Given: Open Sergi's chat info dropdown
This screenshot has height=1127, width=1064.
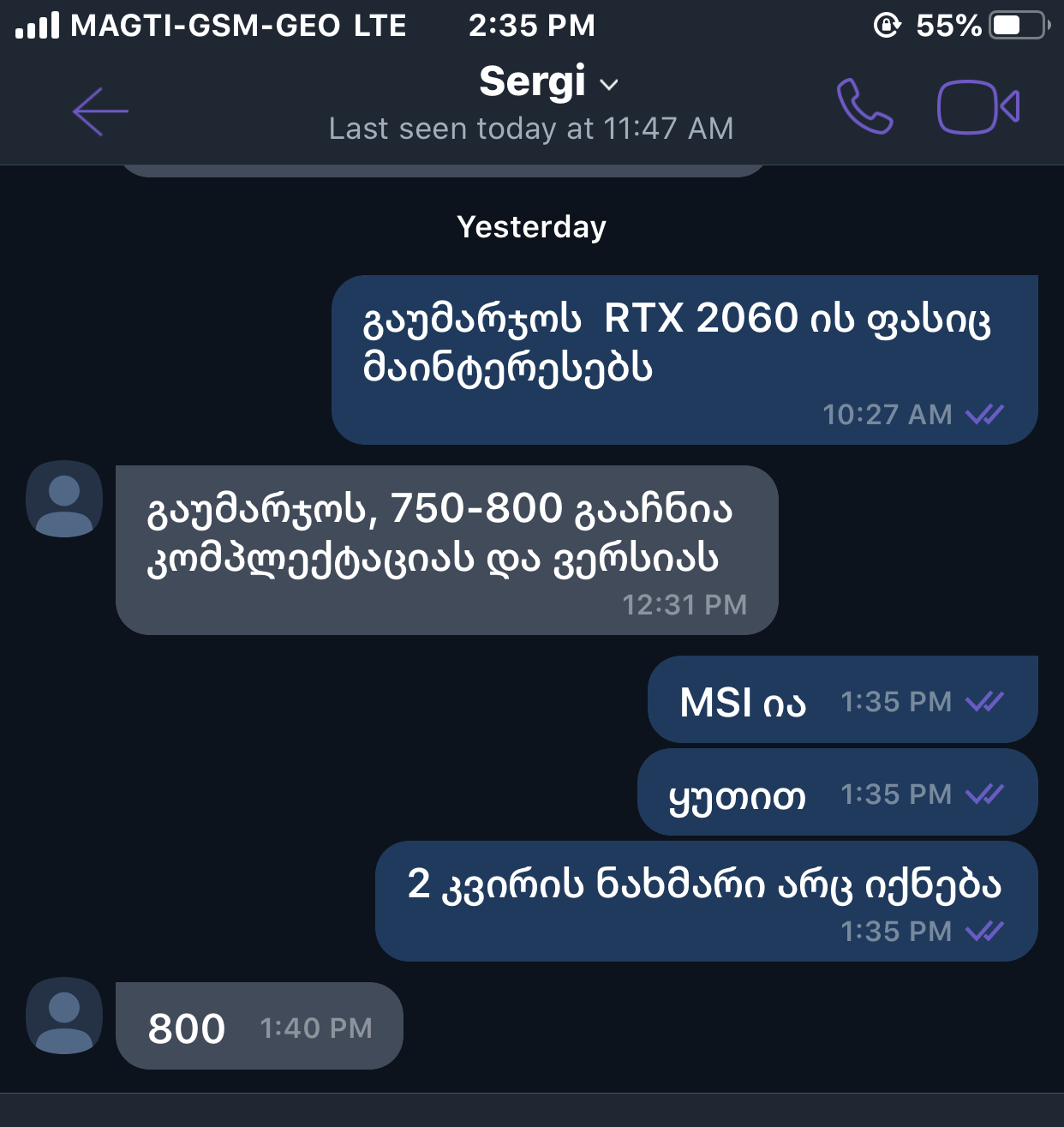Looking at the screenshot, I should click(548, 83).
